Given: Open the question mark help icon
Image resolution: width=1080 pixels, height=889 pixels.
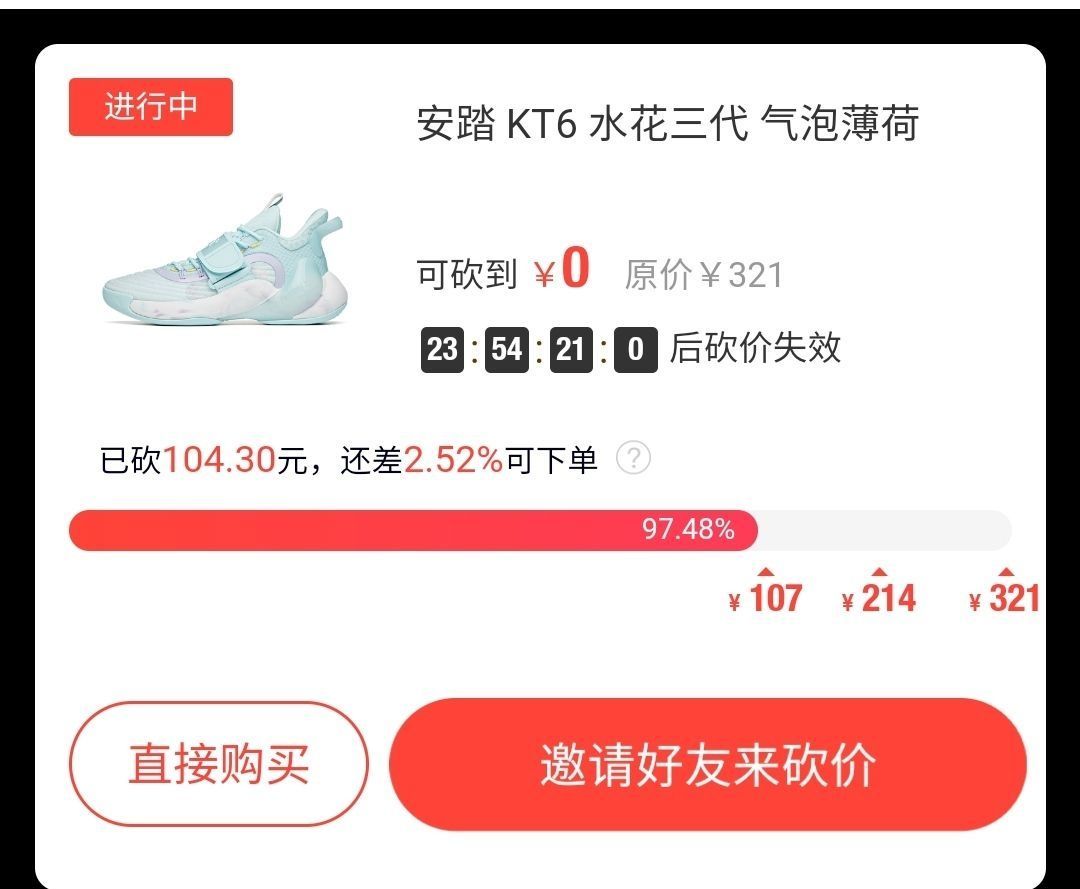Looking at the screenshot, I should click(633, 459).
